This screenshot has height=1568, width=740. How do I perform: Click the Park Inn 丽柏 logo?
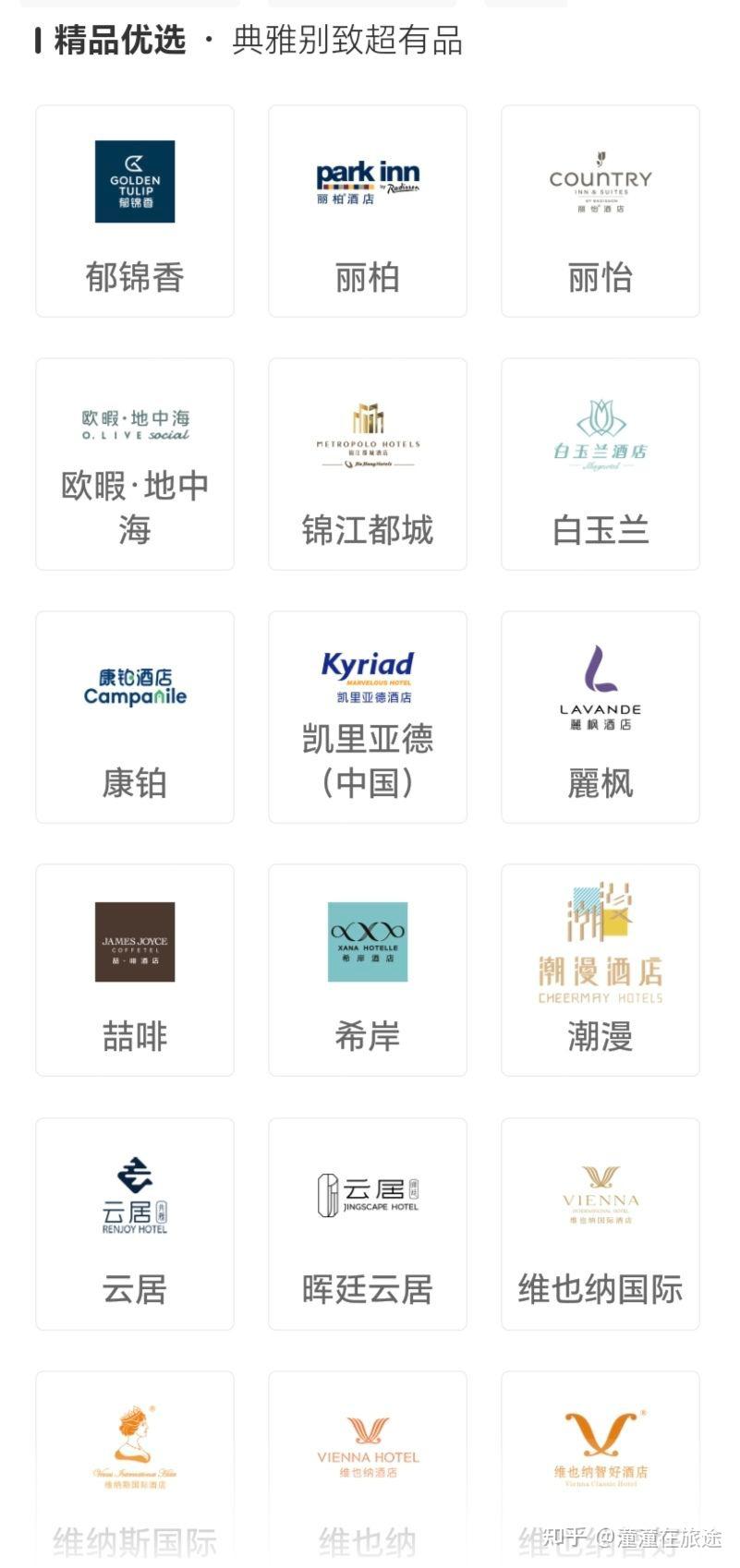pyautogui.click(x=367, y=180)
